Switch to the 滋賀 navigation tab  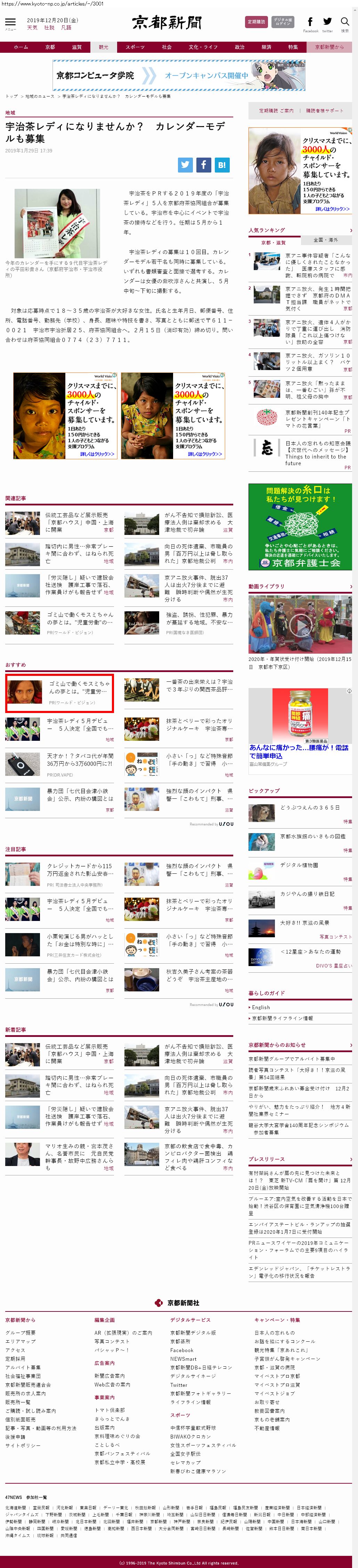[x=76, y=47]
